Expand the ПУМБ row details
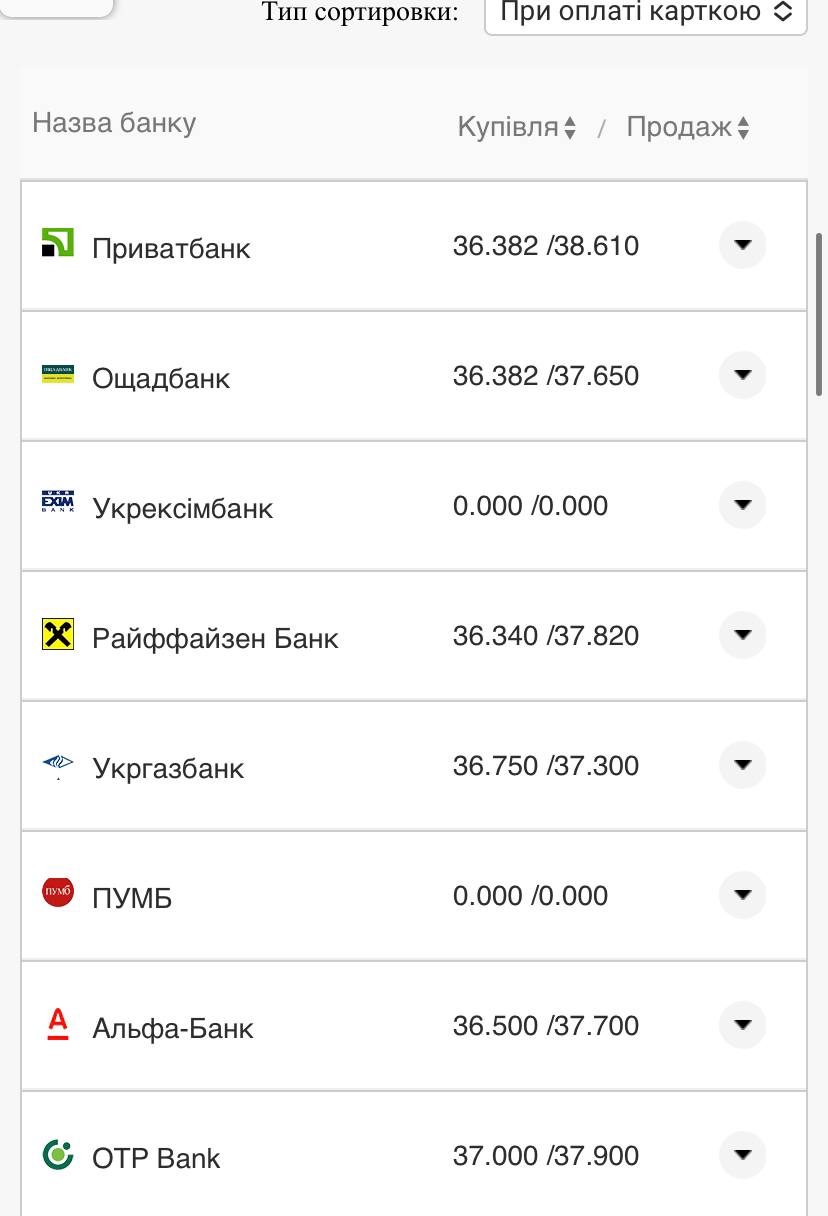The height and width of the screenshot is (1216, 828). click(x=742, y=895)
